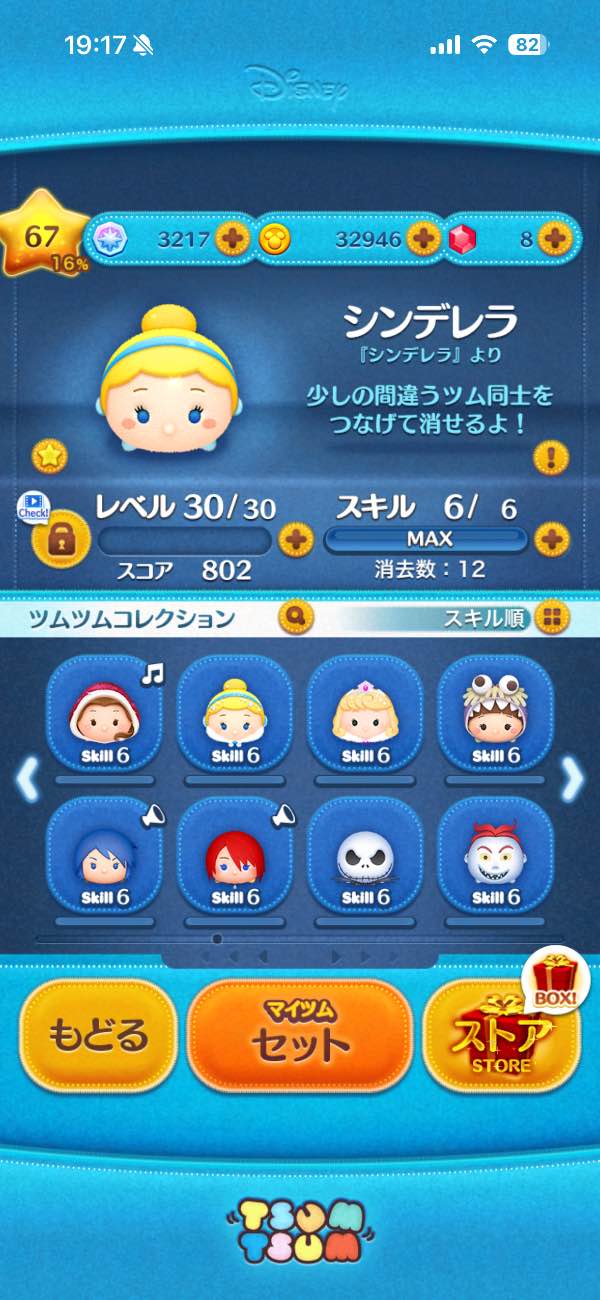The width and height of the screenshot is (600, 1300).
Task: Change sort order from スキル順
Action: pos(549,618)
